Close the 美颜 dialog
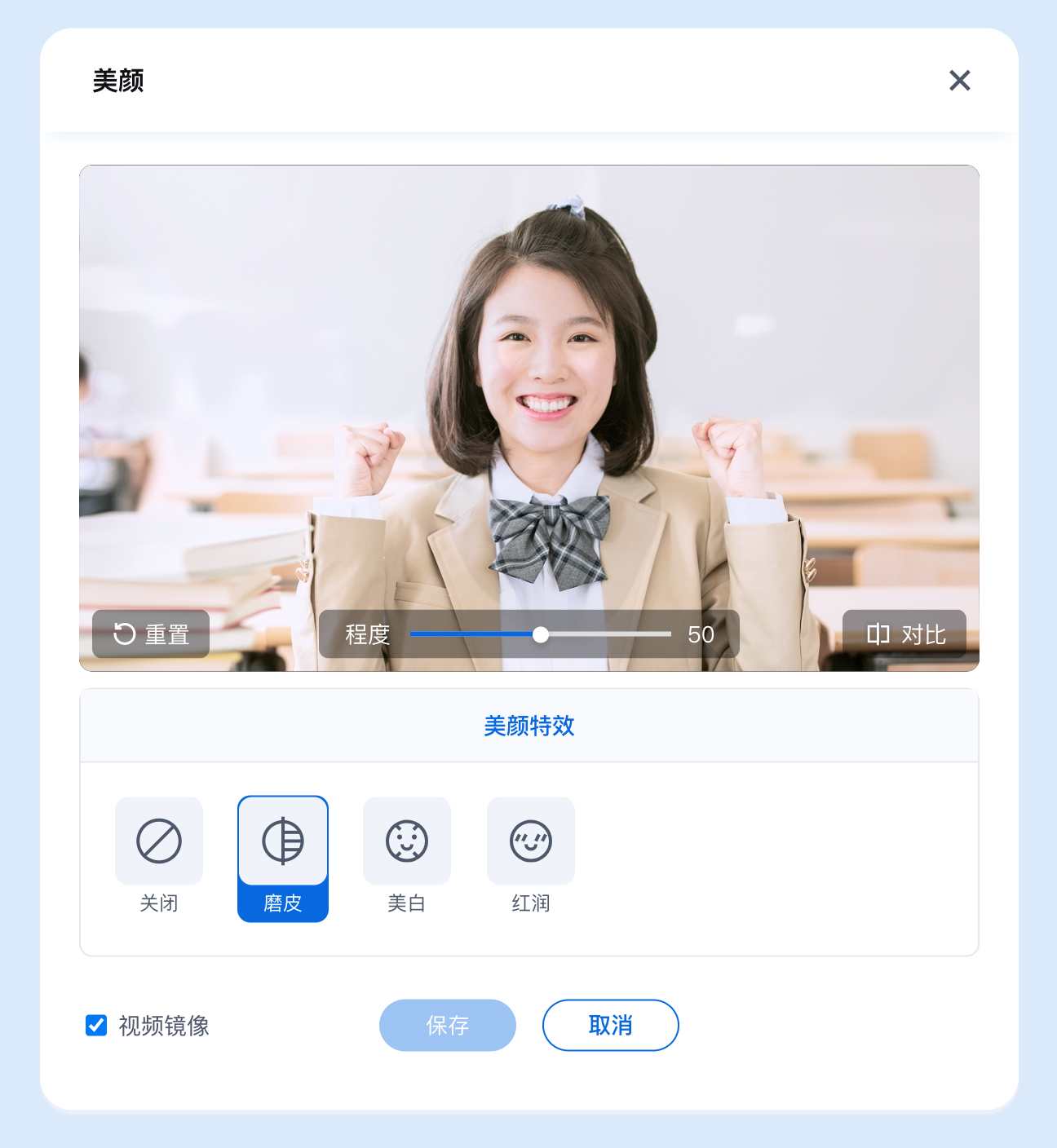 (959, 80)
